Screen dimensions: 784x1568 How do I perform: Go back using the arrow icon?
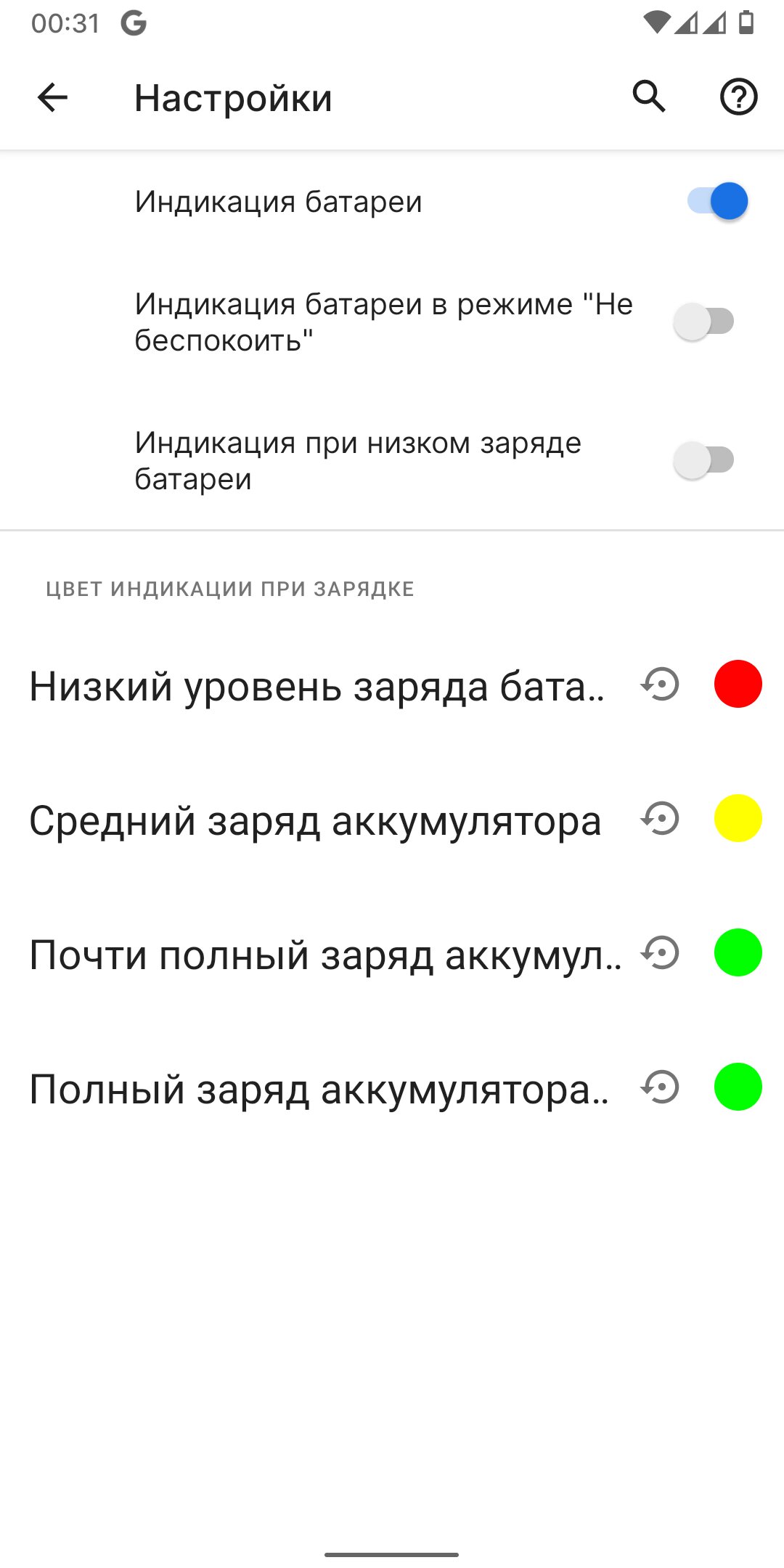[x=52, y=97]
